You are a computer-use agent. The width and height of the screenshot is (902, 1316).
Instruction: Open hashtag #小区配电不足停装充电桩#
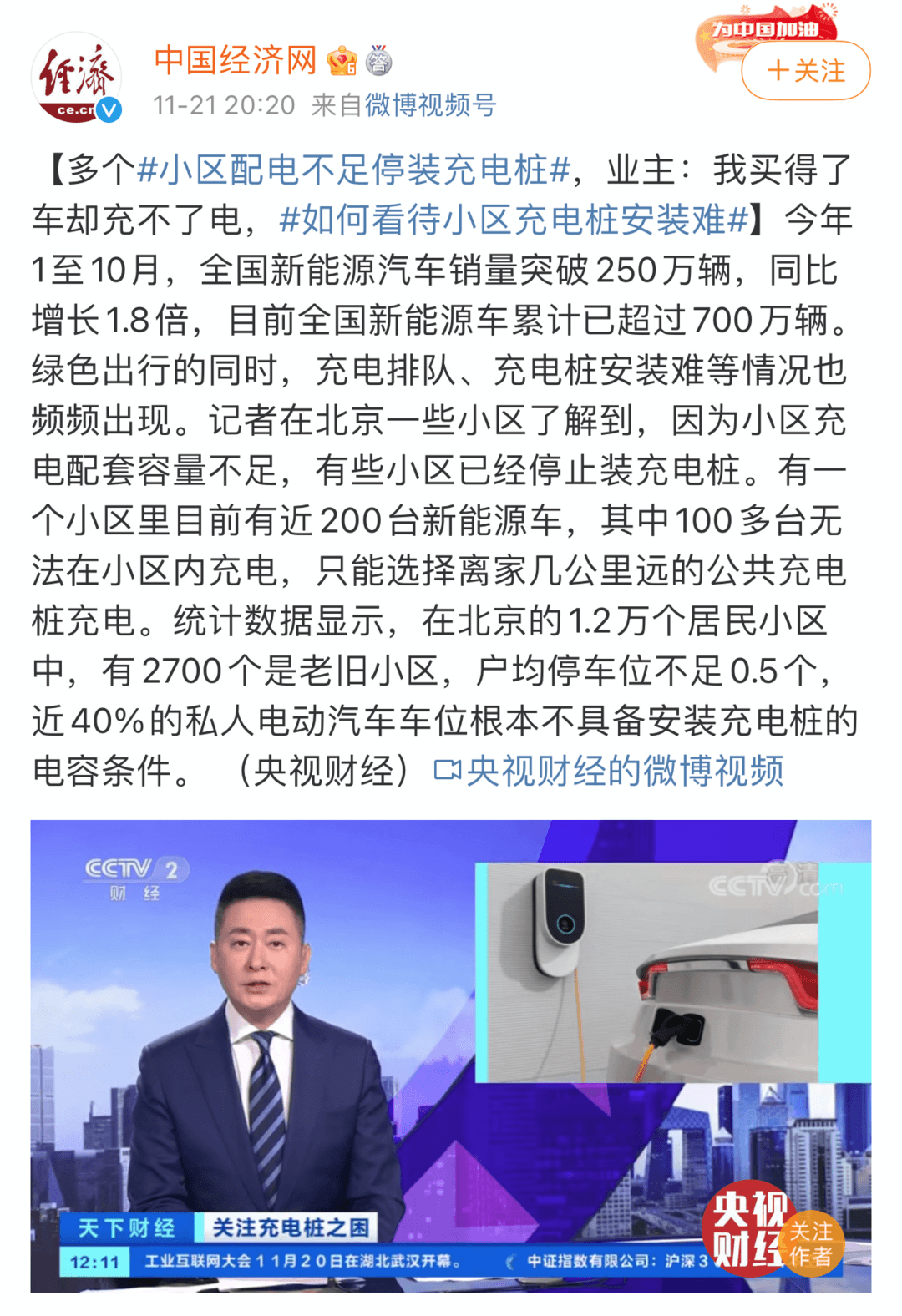coord(353,170)
